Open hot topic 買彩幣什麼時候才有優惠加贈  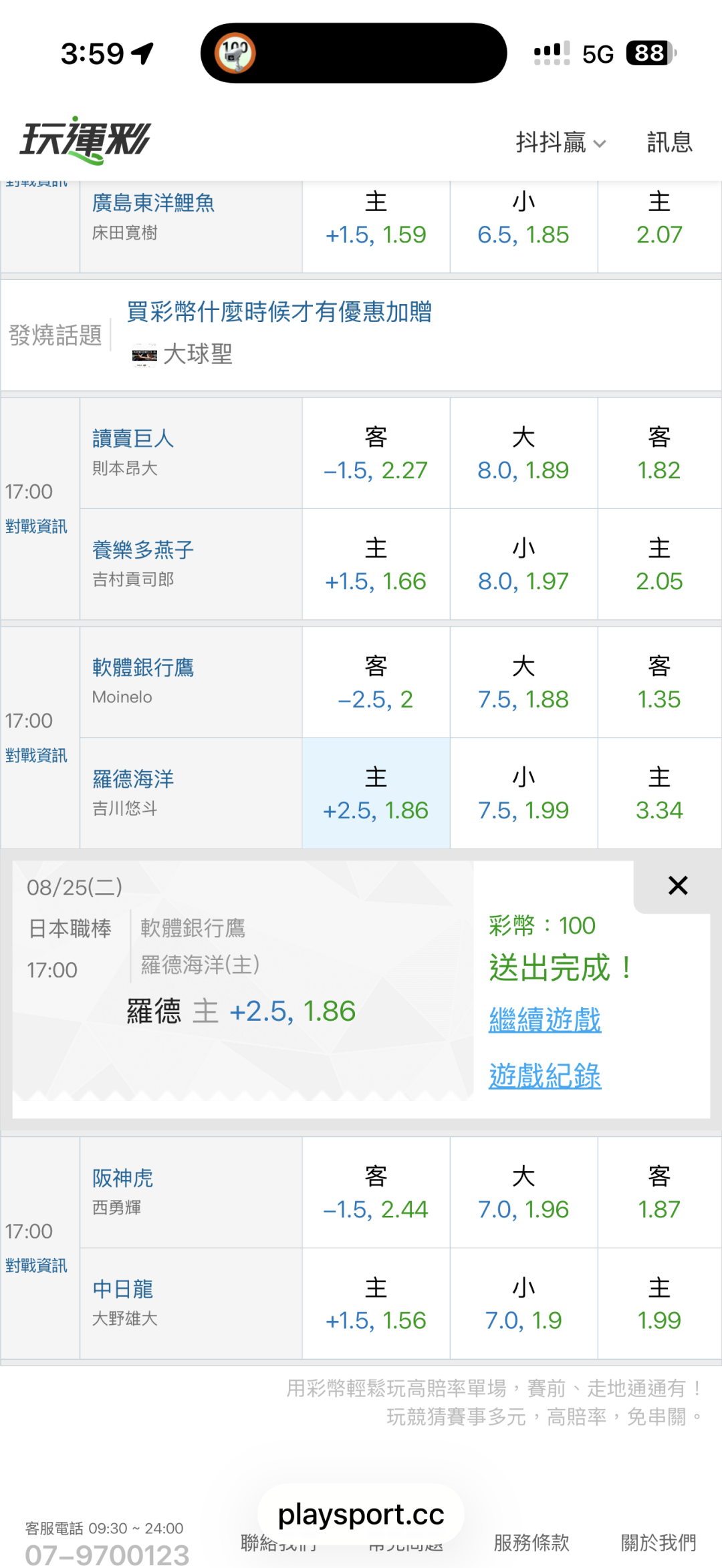coord(279,312)
